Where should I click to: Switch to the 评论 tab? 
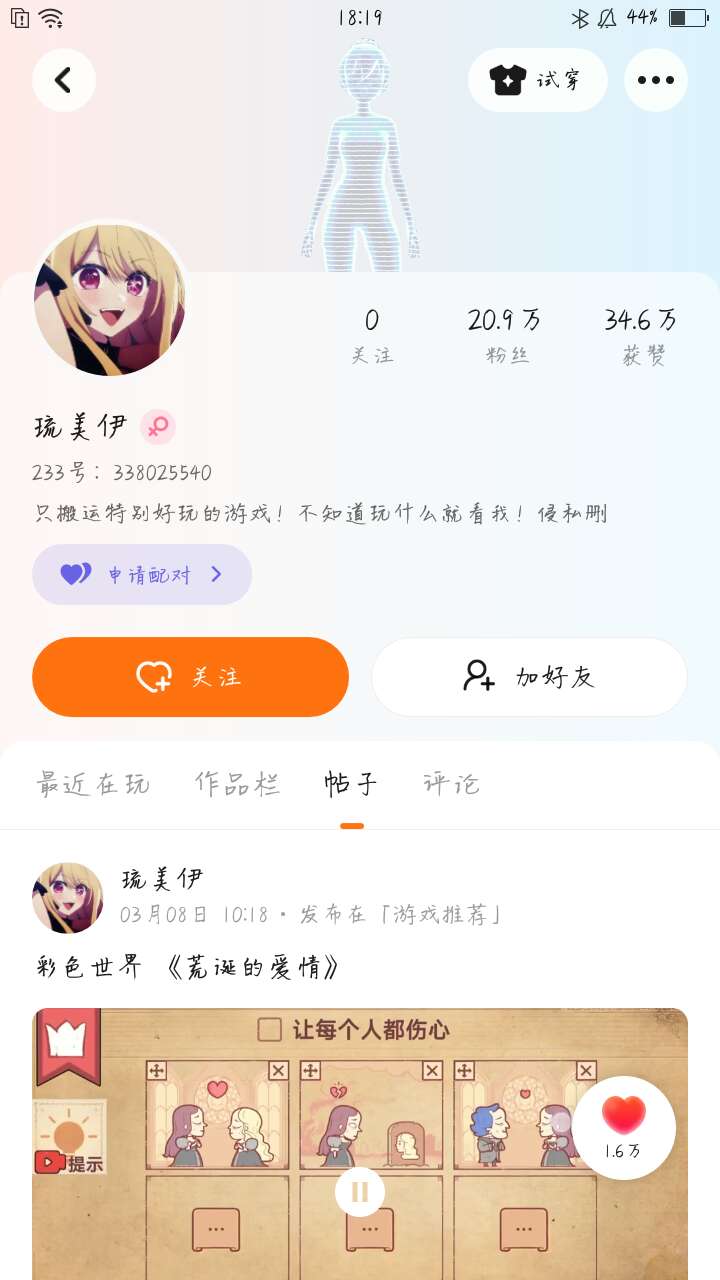click(x=451, y=784)
